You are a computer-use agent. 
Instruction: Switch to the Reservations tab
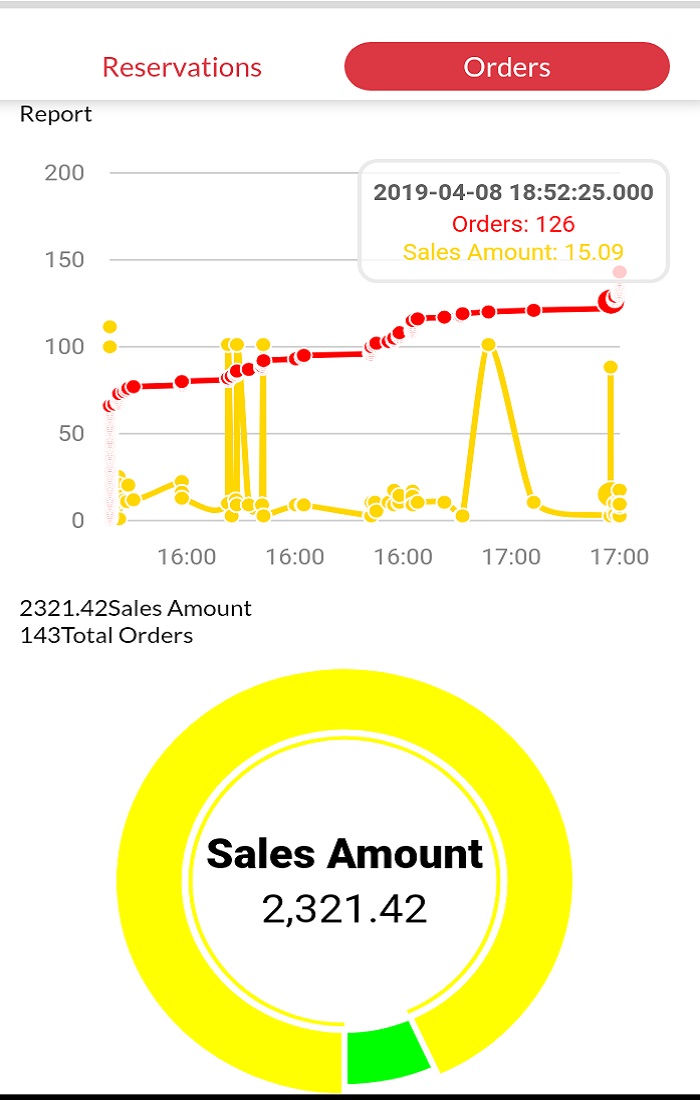(182, 67)
